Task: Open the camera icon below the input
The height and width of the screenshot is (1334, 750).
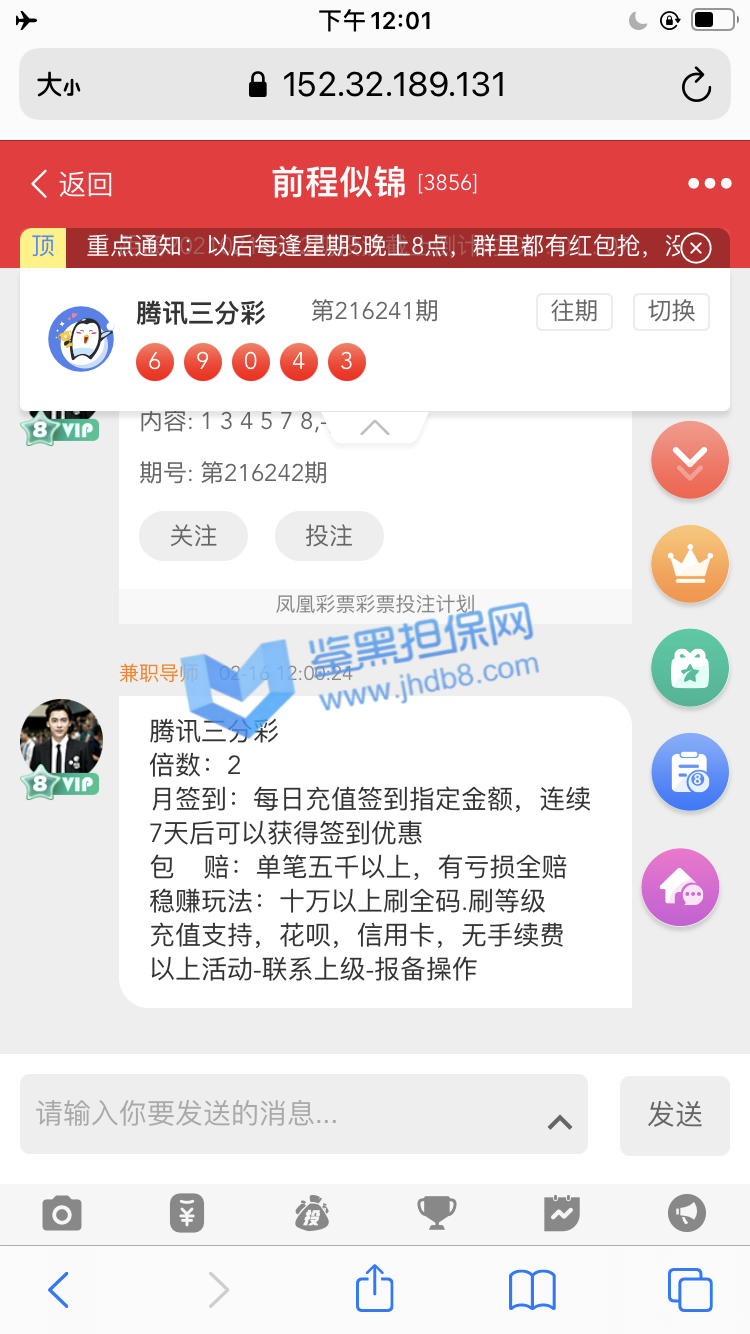Action: click(x=62, y=1213)
